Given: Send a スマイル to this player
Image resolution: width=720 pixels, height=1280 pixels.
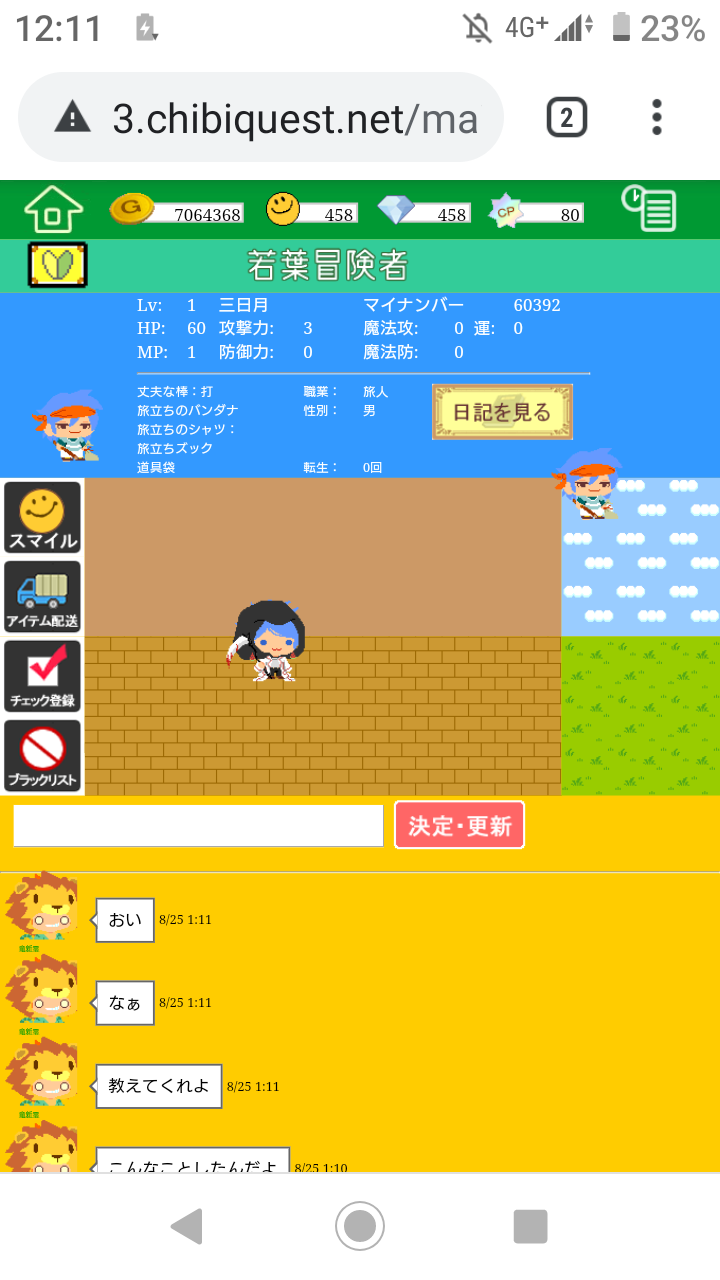Looking at the screenshot, I should tap(43, 519).
